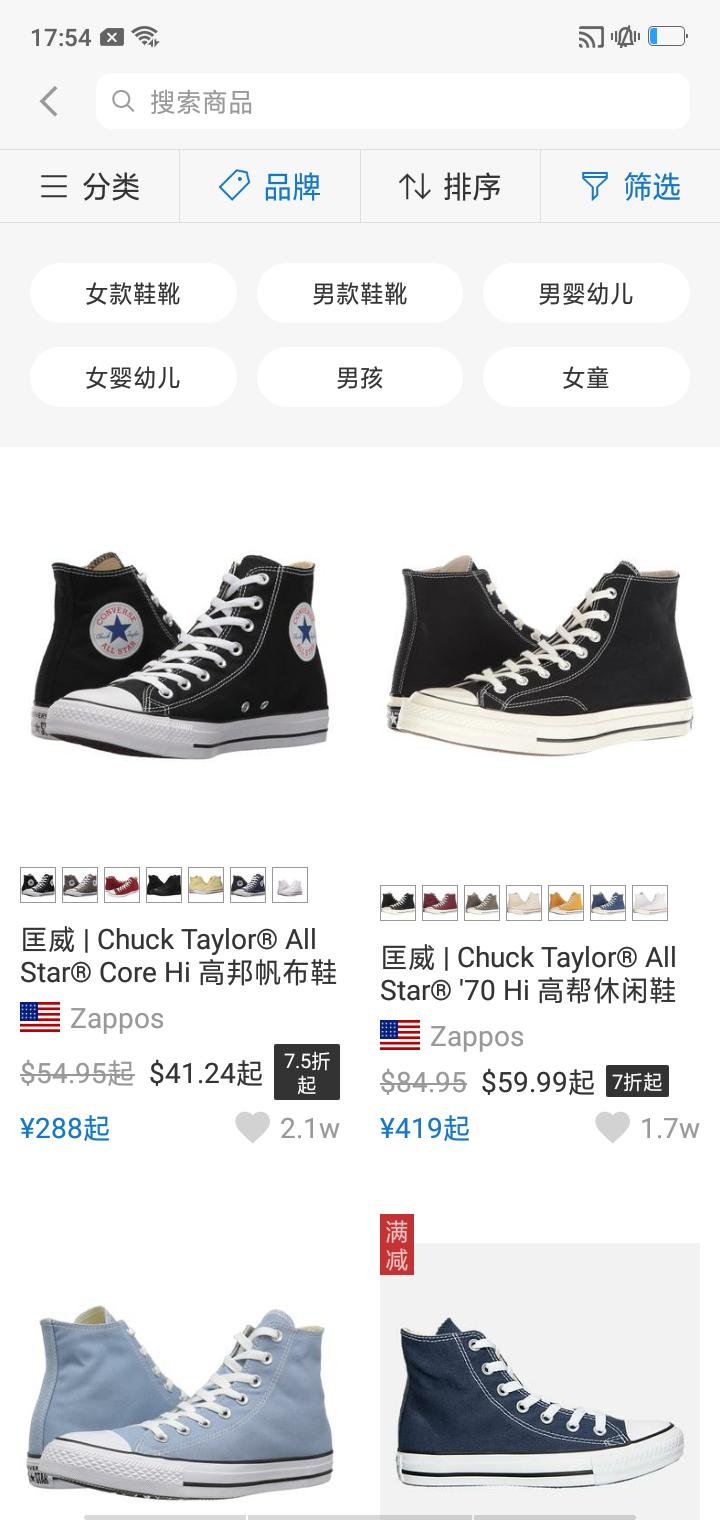This screenshot has height=1520, width=720.
Task: Tap the back arrow in the top bar
Action: coord(49,101)
